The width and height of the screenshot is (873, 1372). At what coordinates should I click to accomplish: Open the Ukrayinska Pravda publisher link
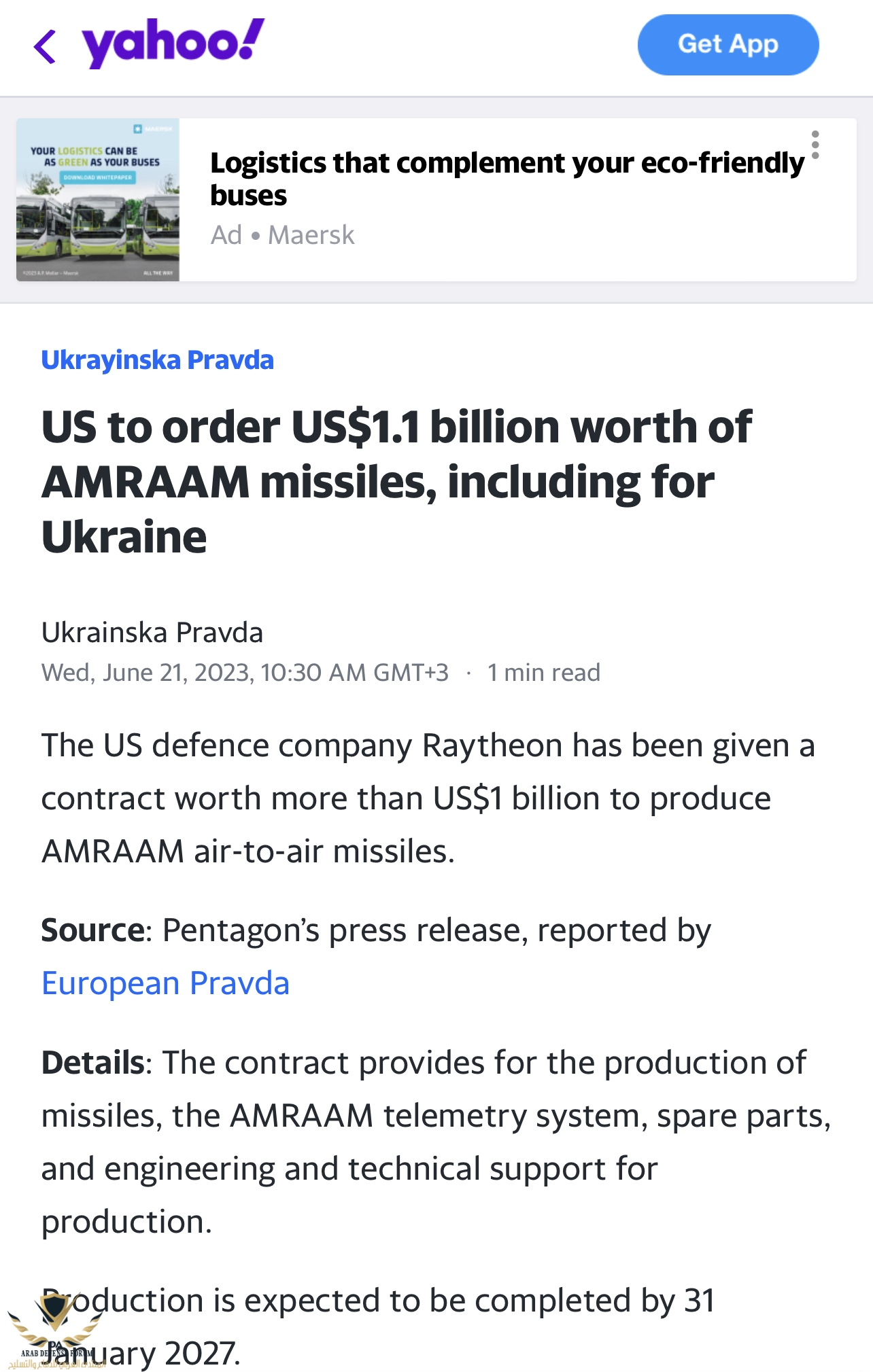point(157,360)
